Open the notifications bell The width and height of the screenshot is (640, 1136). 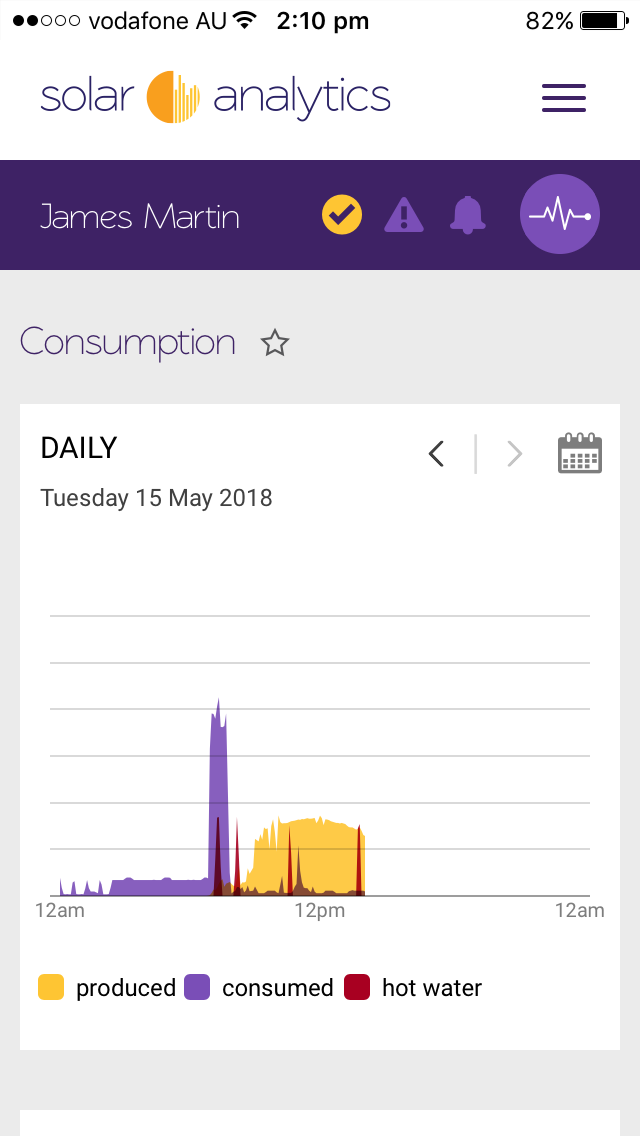tap(467, 214)
